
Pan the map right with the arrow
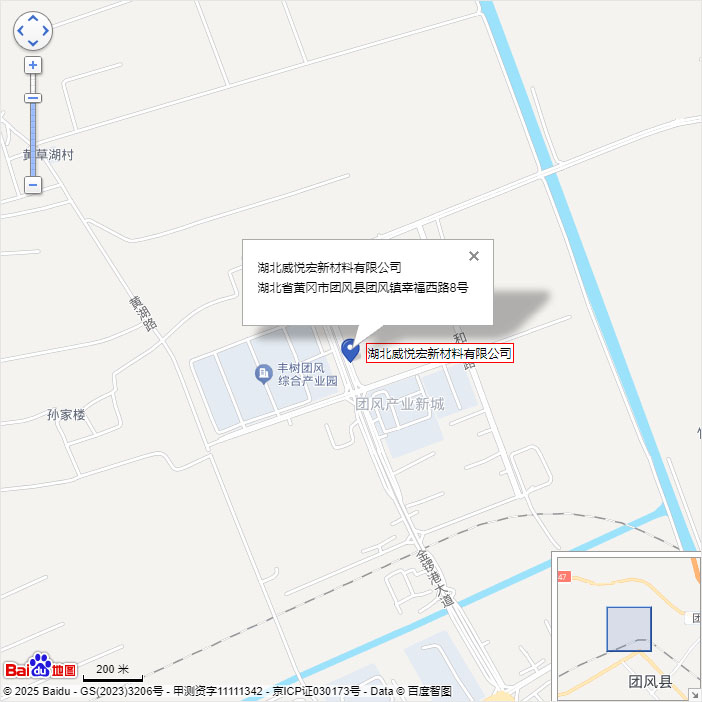click(45, 31)
